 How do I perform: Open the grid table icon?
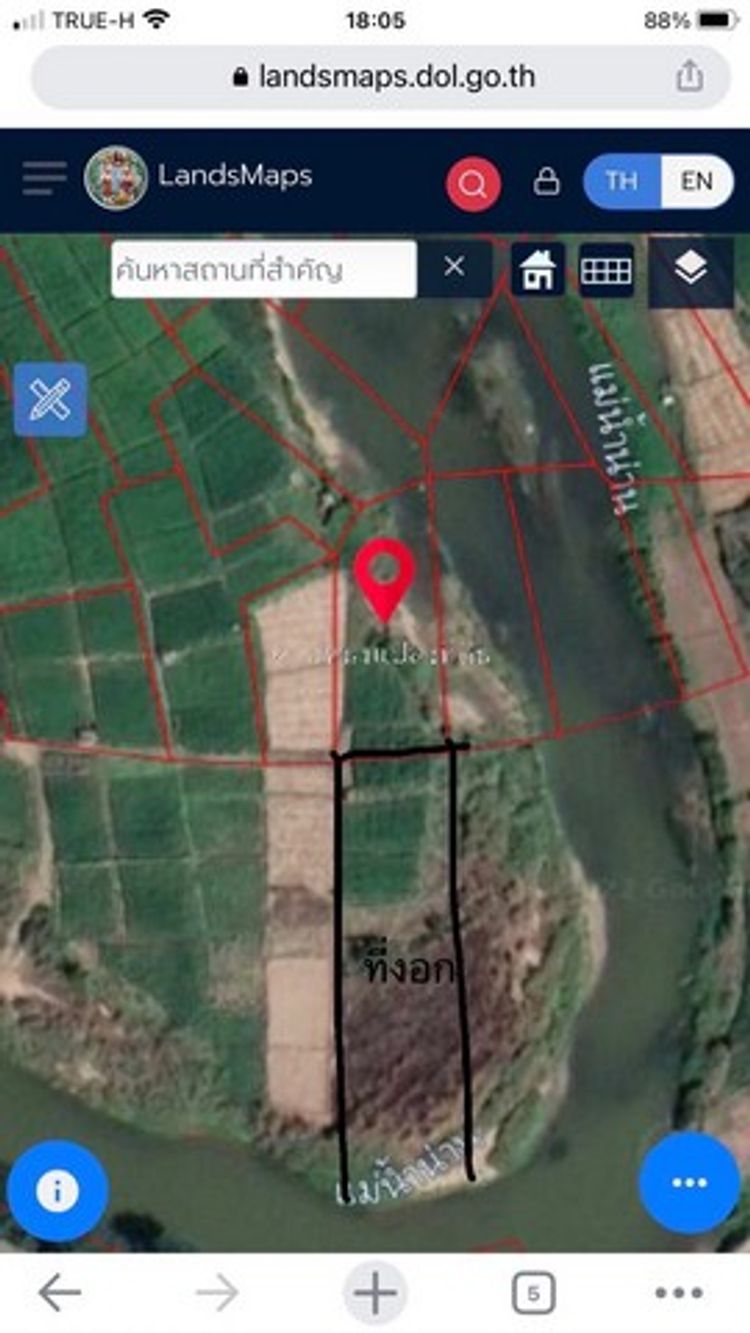tap(606, 270)
